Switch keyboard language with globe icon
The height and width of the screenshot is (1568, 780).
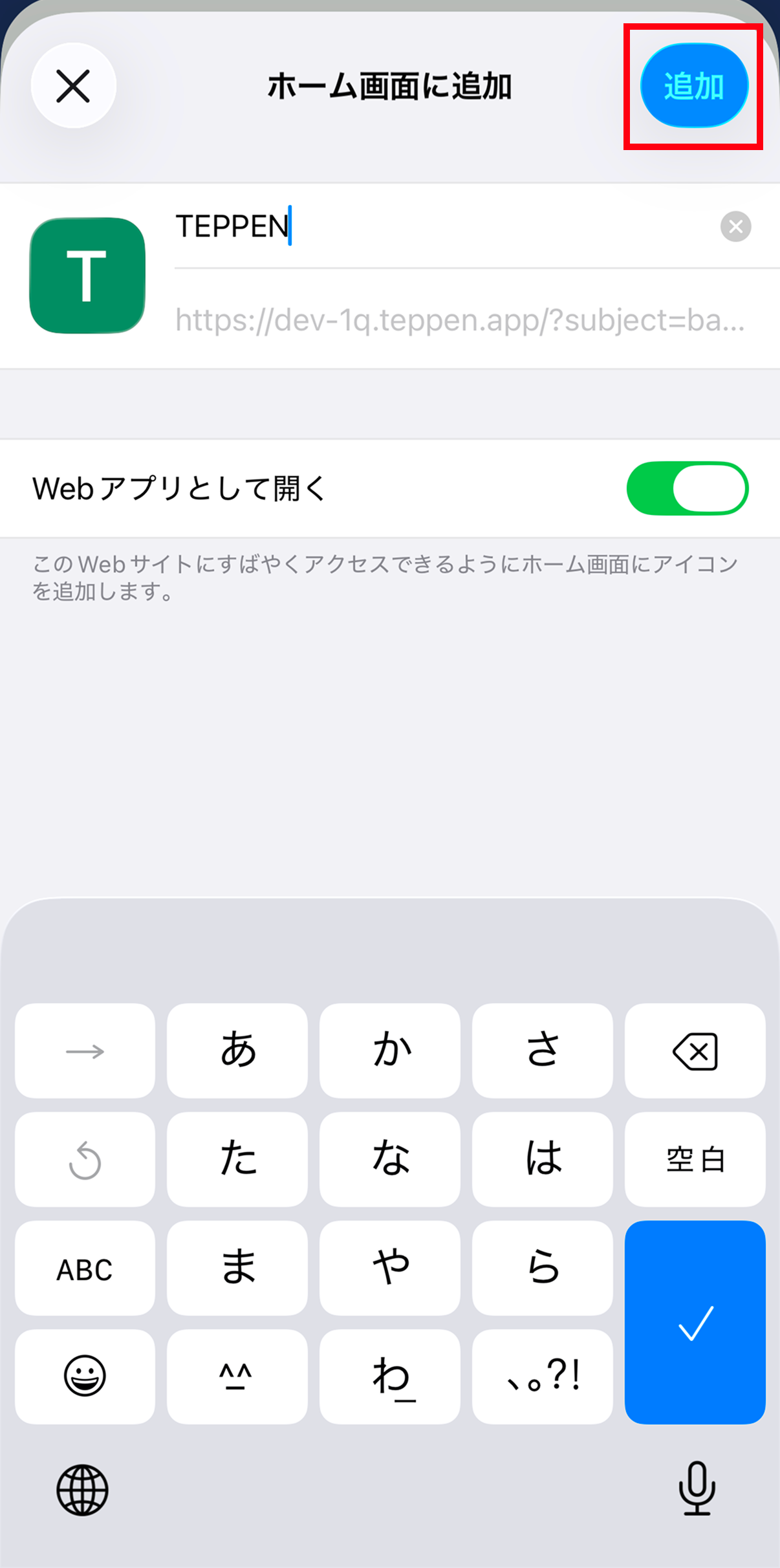coord(82,1490)
